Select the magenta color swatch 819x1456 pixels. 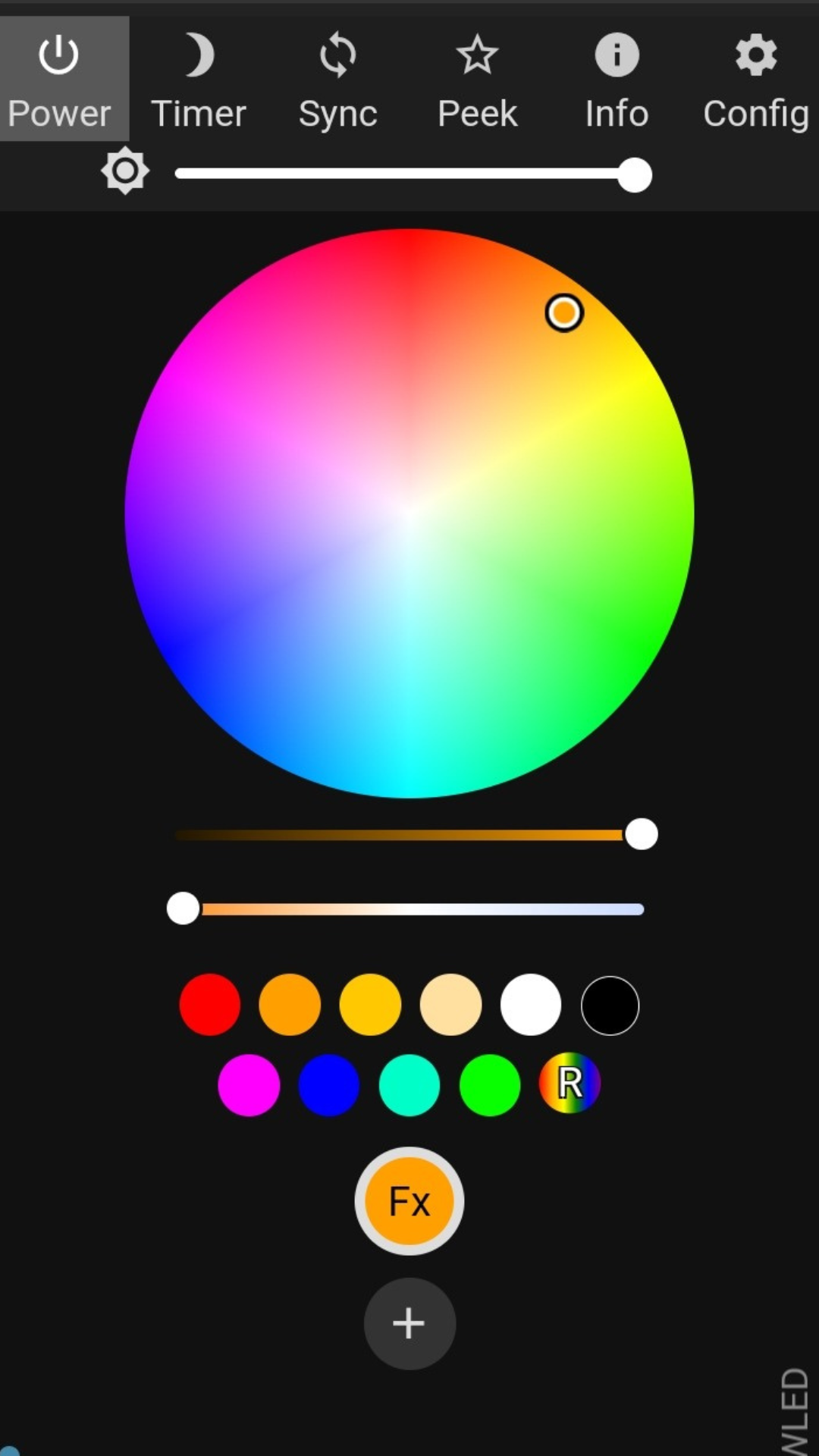pyautogui.click(x=248, y=1084)
